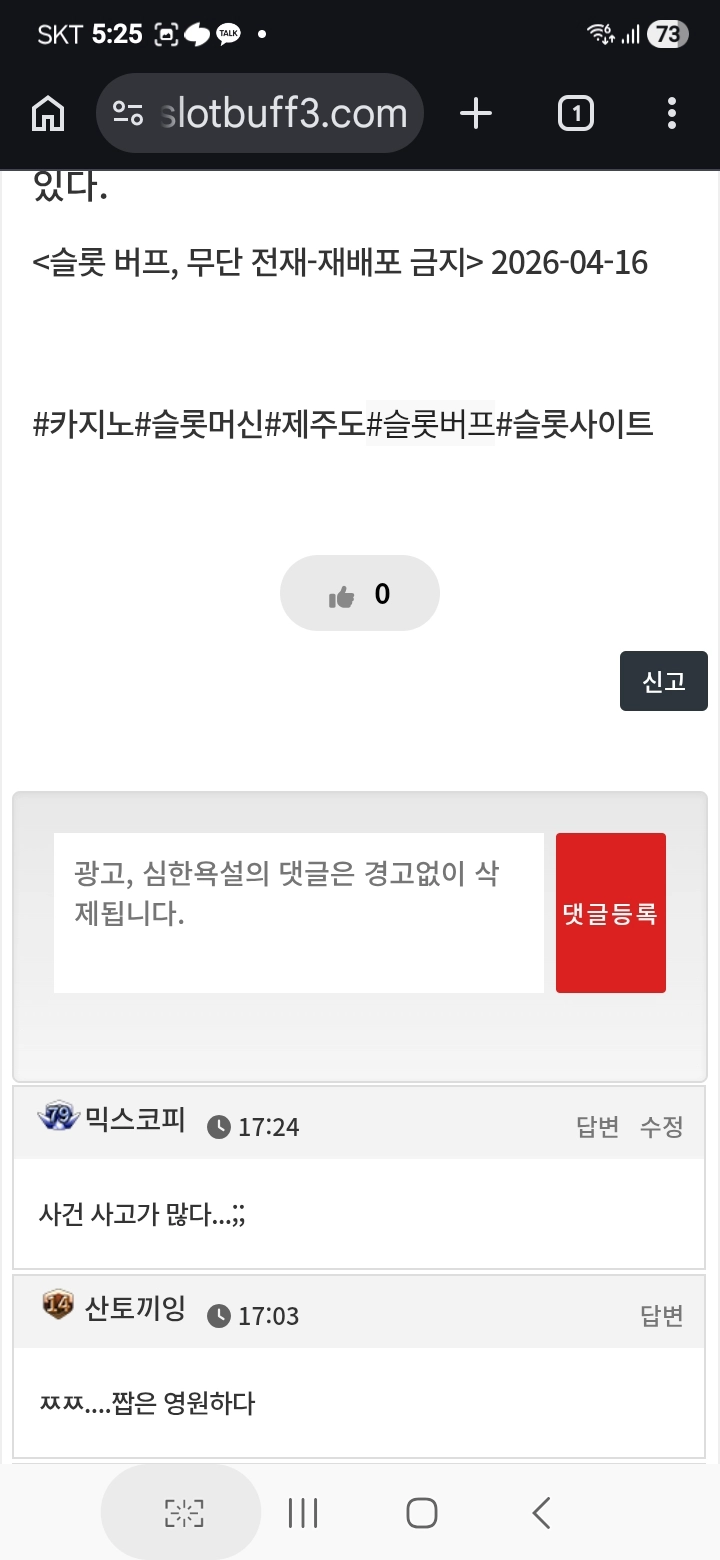This screenshot has height=1560, width=720.
Task: Report the post with 신고 button
Action: (663, 681)
